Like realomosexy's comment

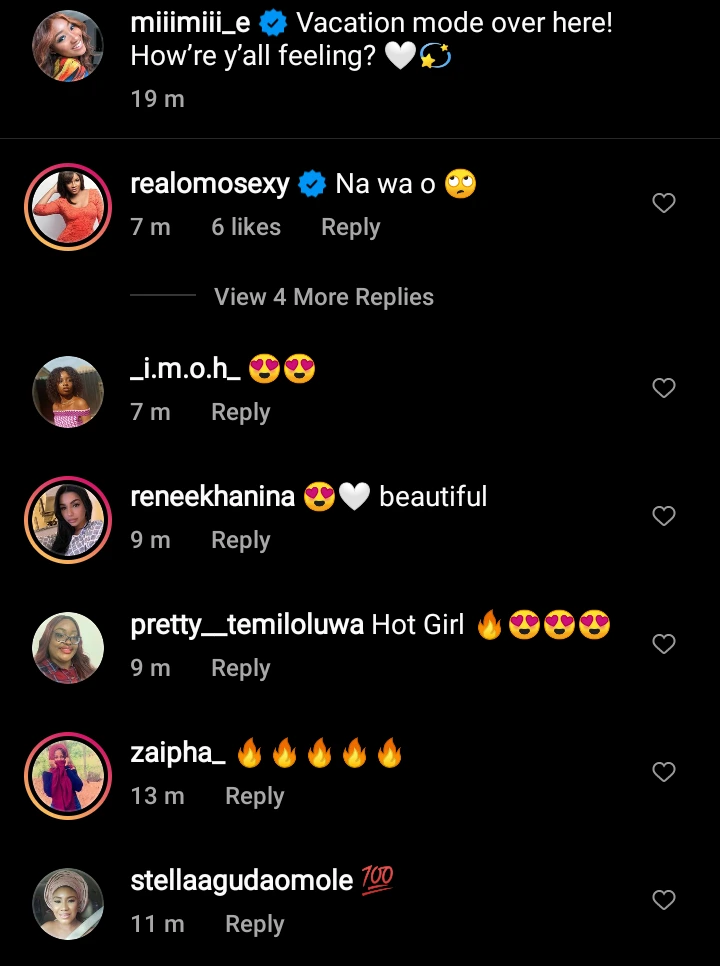point(664,204)
